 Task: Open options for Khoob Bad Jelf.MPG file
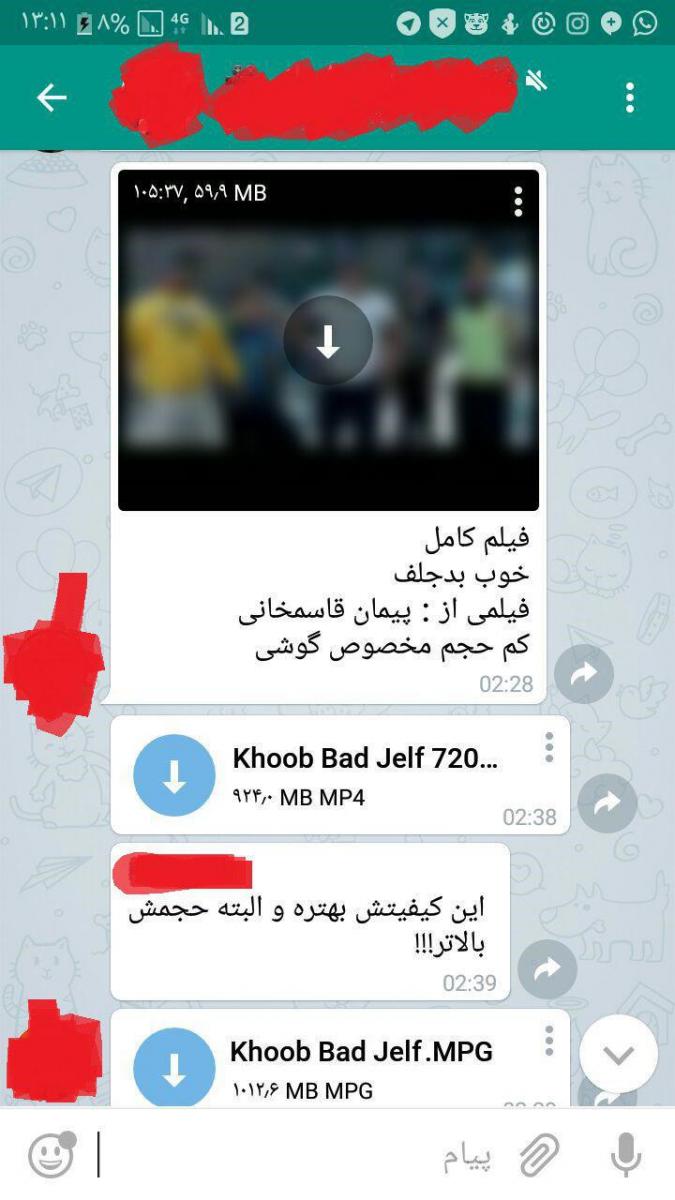548,1041
